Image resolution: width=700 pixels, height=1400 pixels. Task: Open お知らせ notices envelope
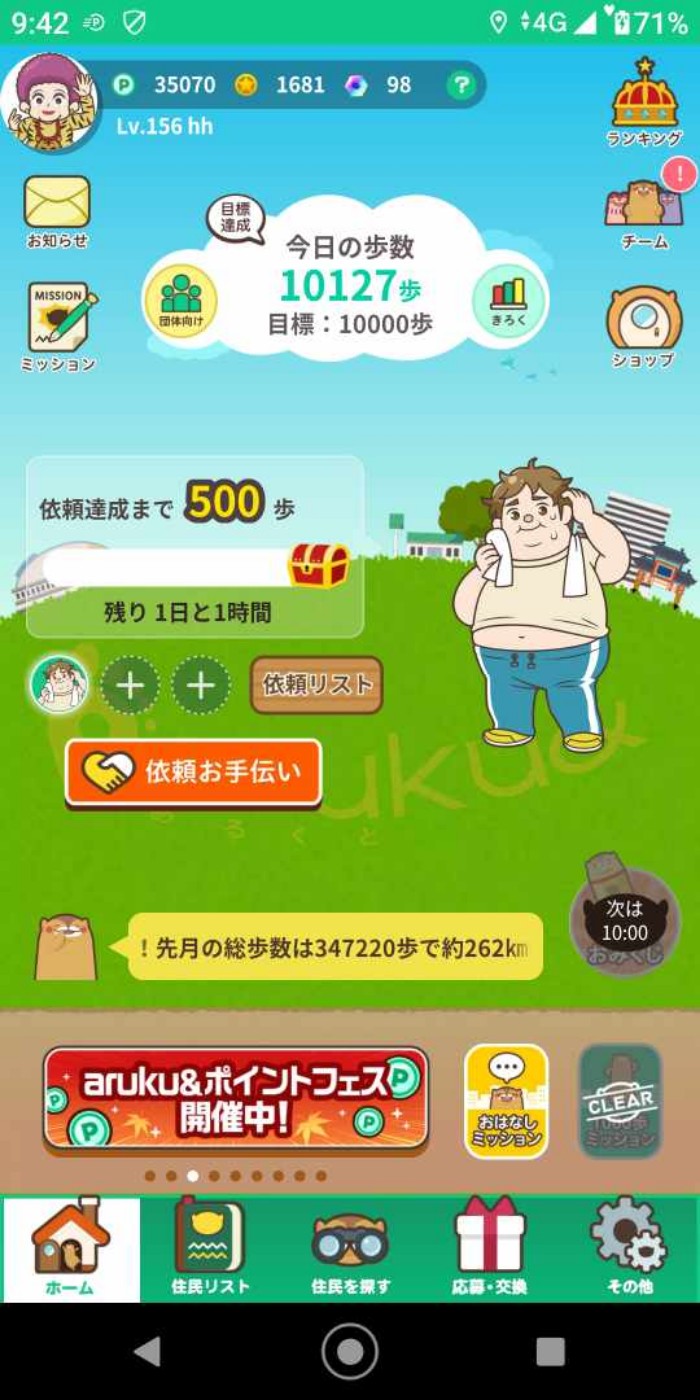tap(57, 210)
